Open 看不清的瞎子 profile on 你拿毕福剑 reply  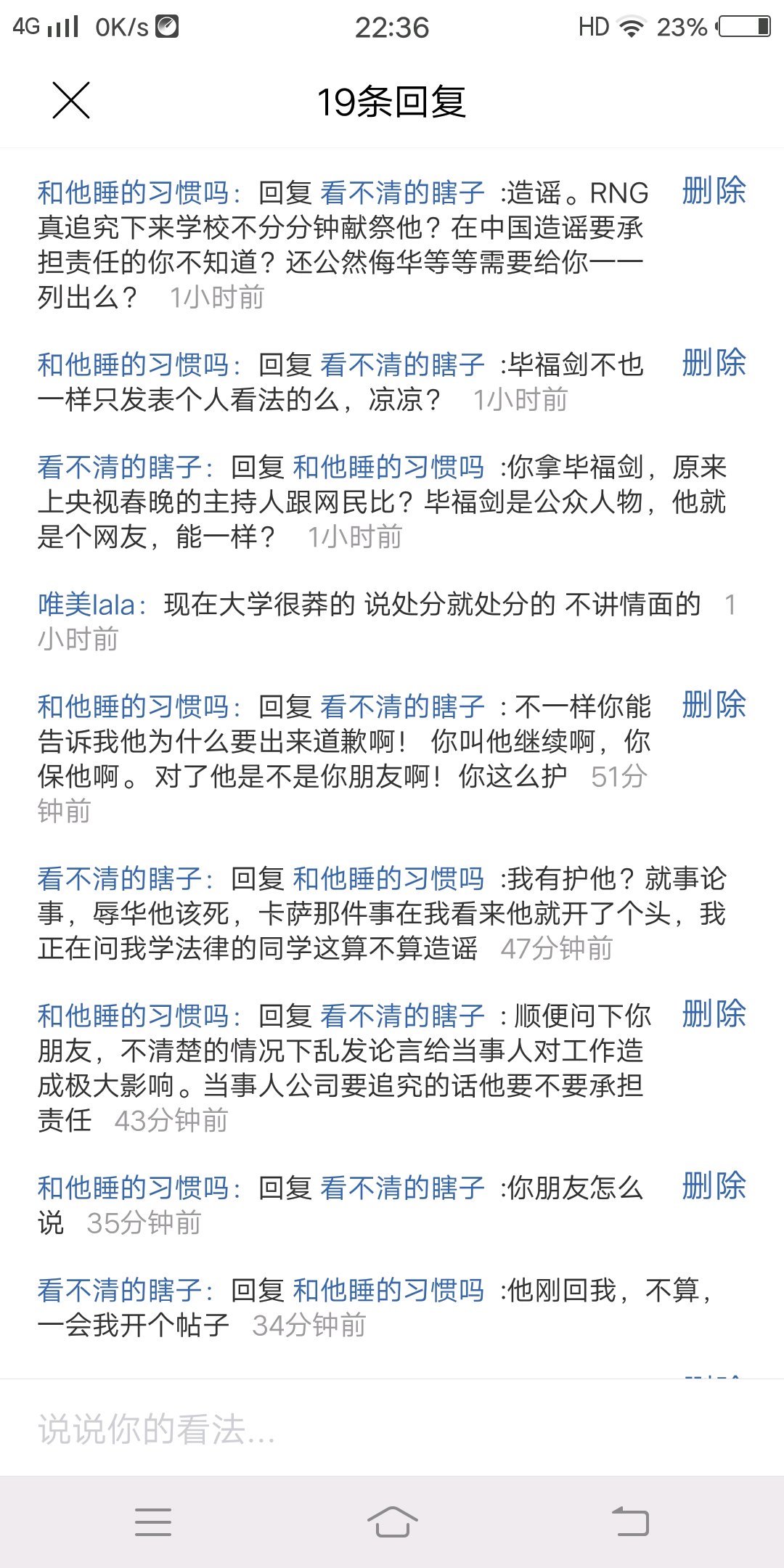(120, 467)
